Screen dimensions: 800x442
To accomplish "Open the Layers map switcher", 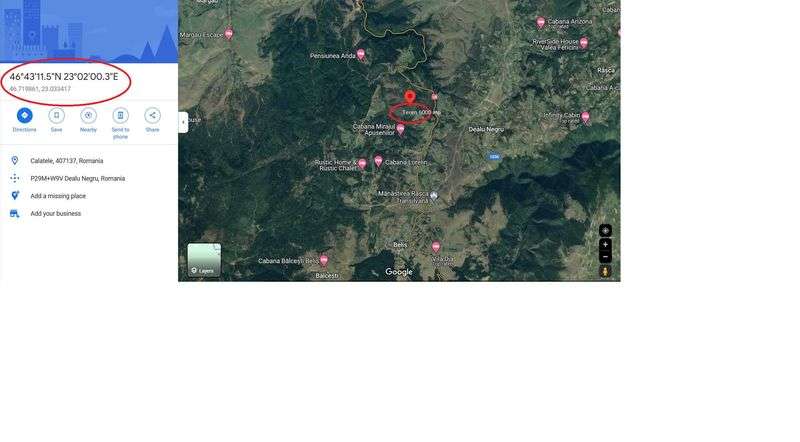I will [x=204, y=260].
